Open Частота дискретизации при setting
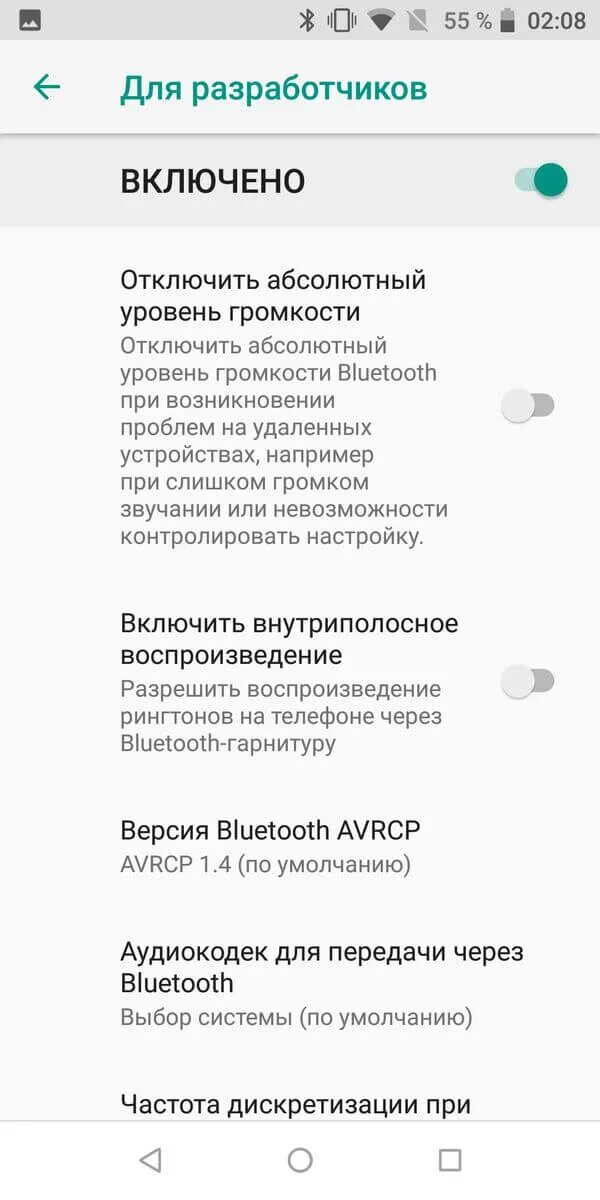This screenshot has height=1200, width=600. (295, 1104)
